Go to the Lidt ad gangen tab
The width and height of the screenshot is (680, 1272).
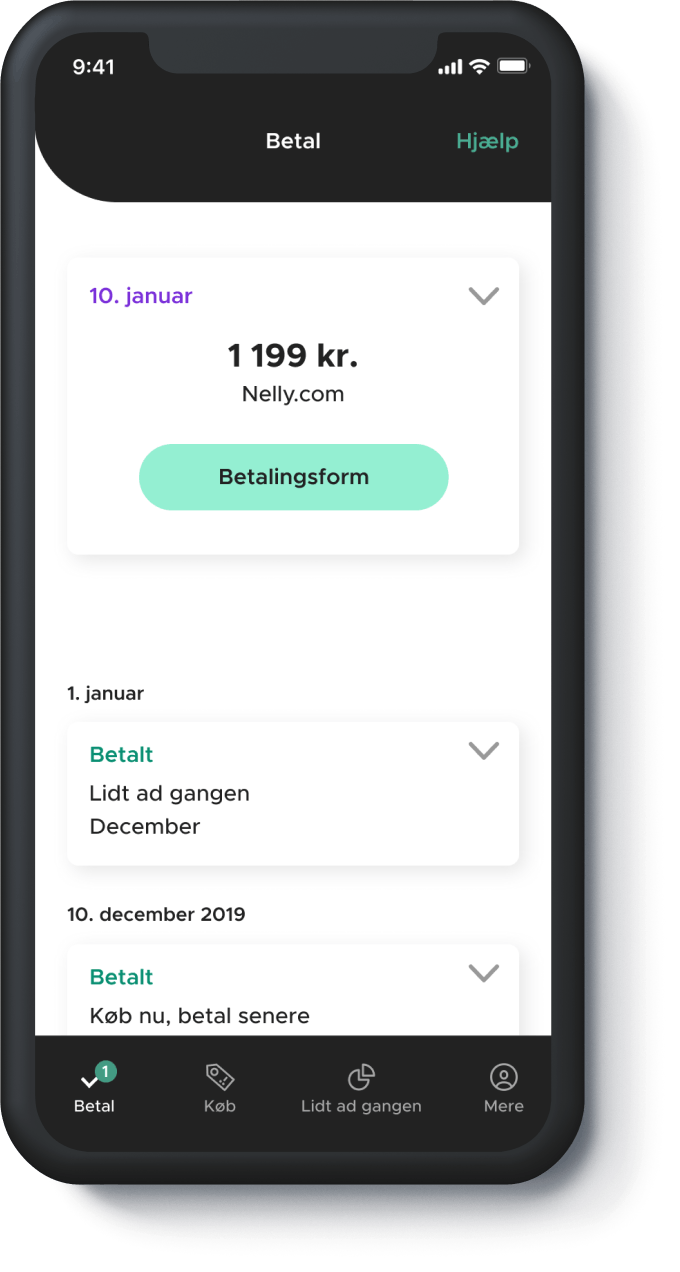(361, 1088)
